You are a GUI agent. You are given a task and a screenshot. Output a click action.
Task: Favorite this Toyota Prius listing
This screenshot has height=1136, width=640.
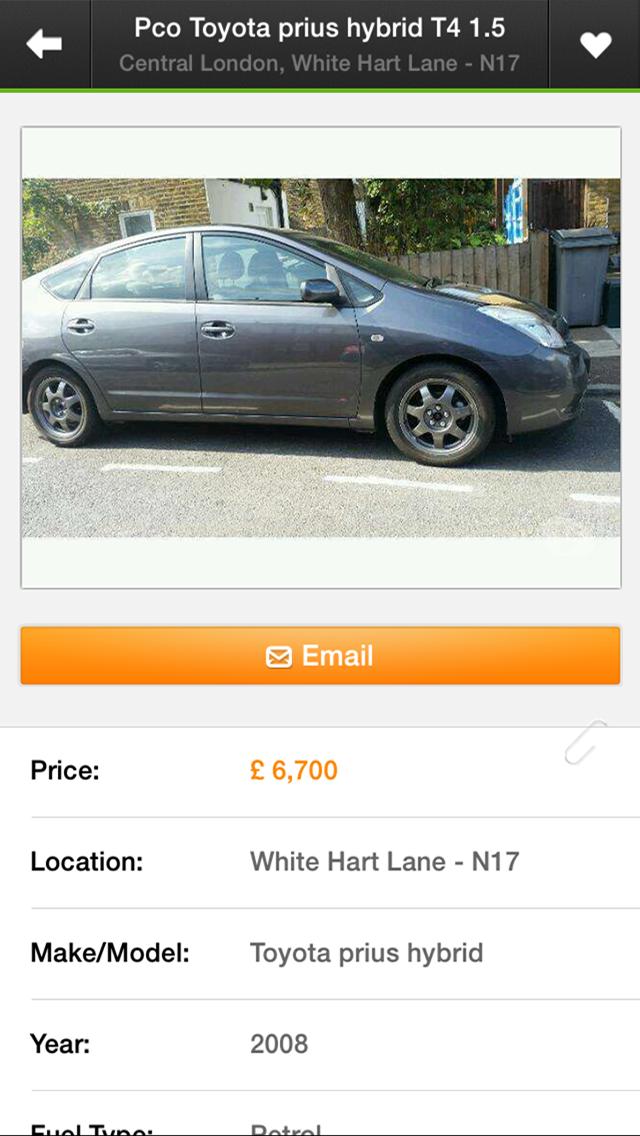[595, 45]
